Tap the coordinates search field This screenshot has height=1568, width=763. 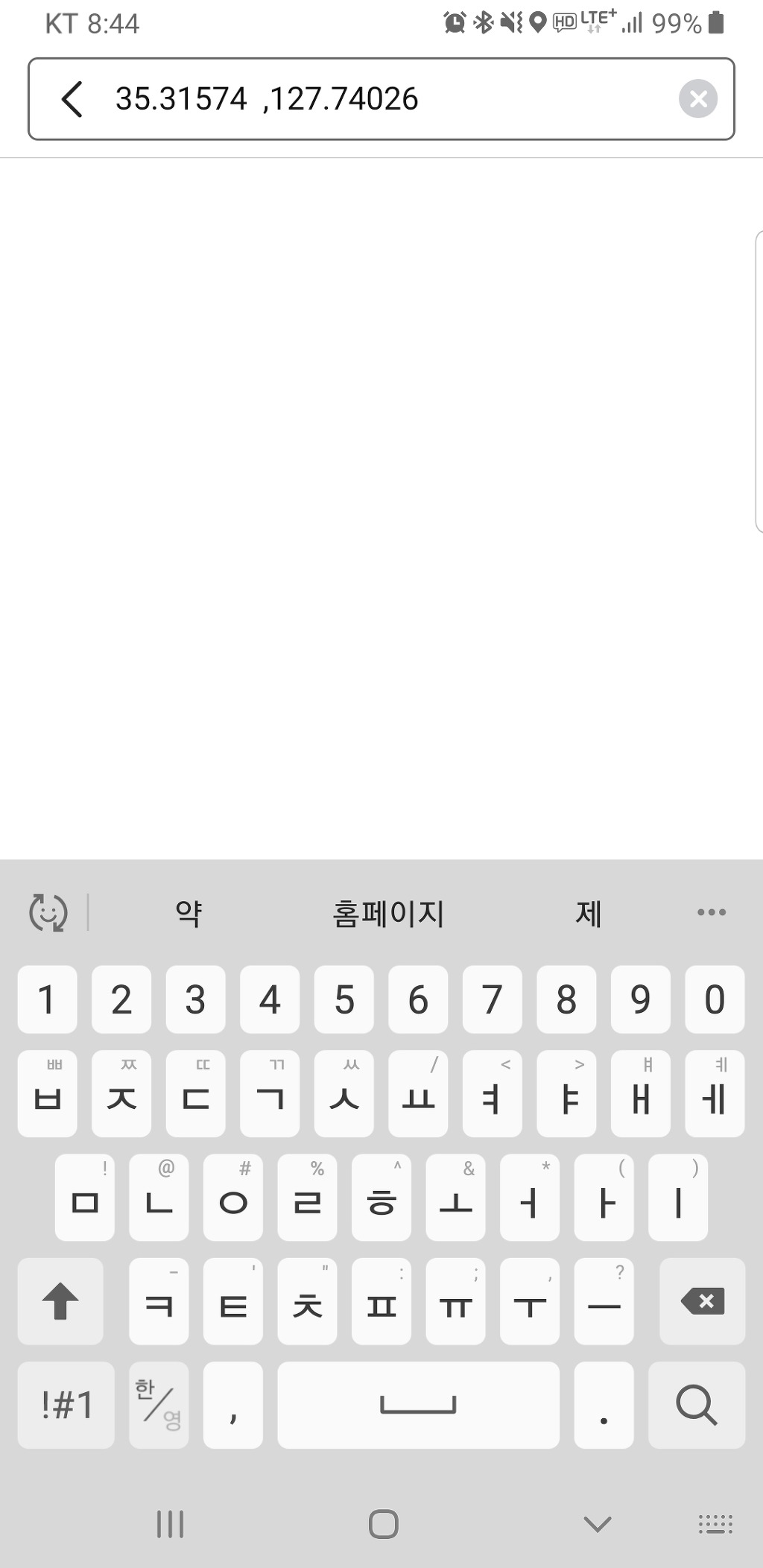[x=373, y=99]
